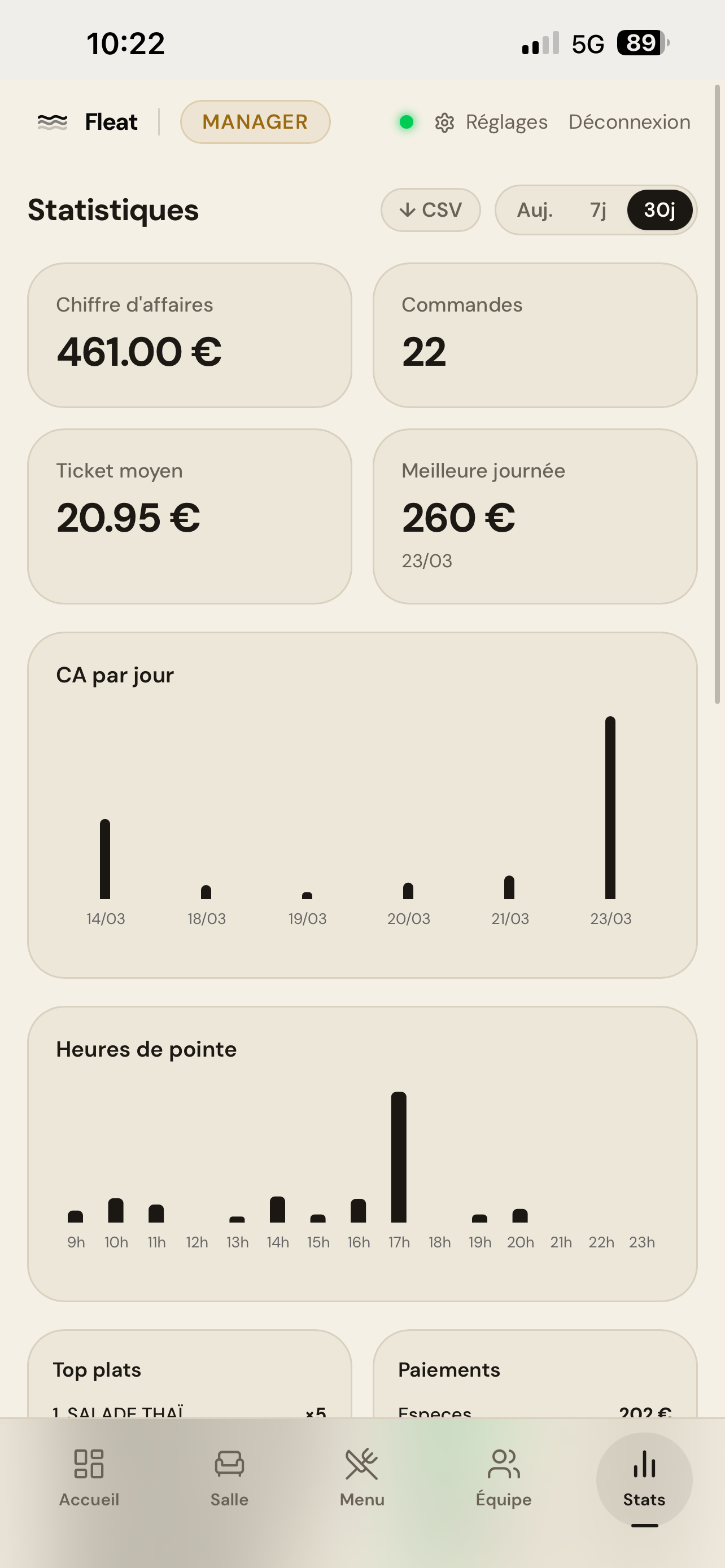
Task: Click the Déconnexion link
Action: (x=629, y=122)
